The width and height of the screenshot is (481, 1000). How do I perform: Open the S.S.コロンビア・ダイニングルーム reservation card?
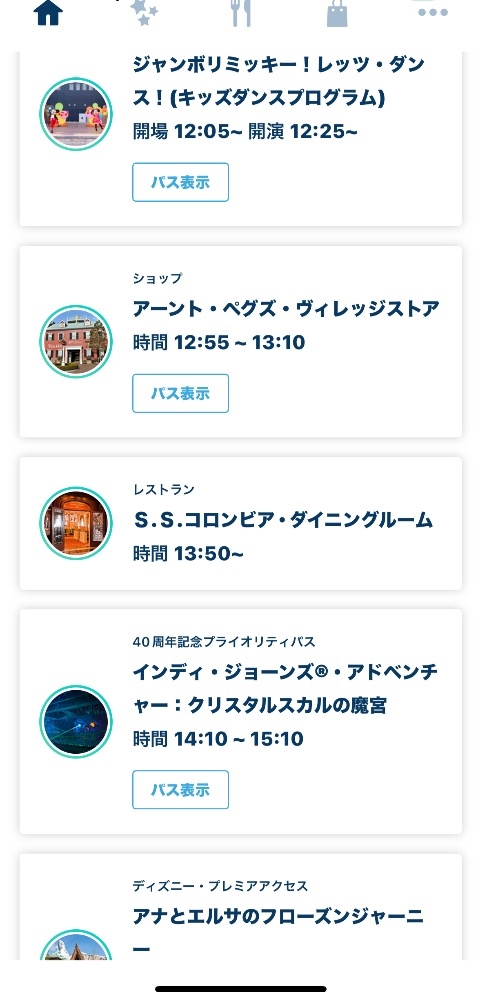click(x=240, y=524)
